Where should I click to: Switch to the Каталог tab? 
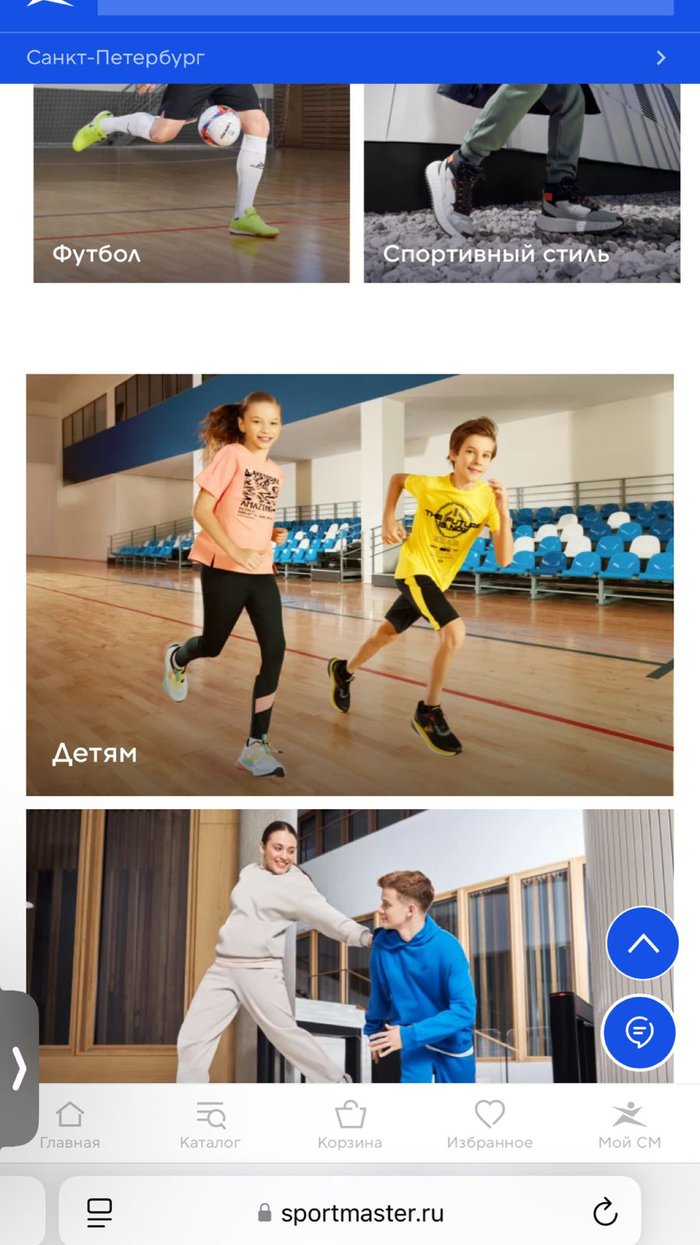click(210, 1125)
